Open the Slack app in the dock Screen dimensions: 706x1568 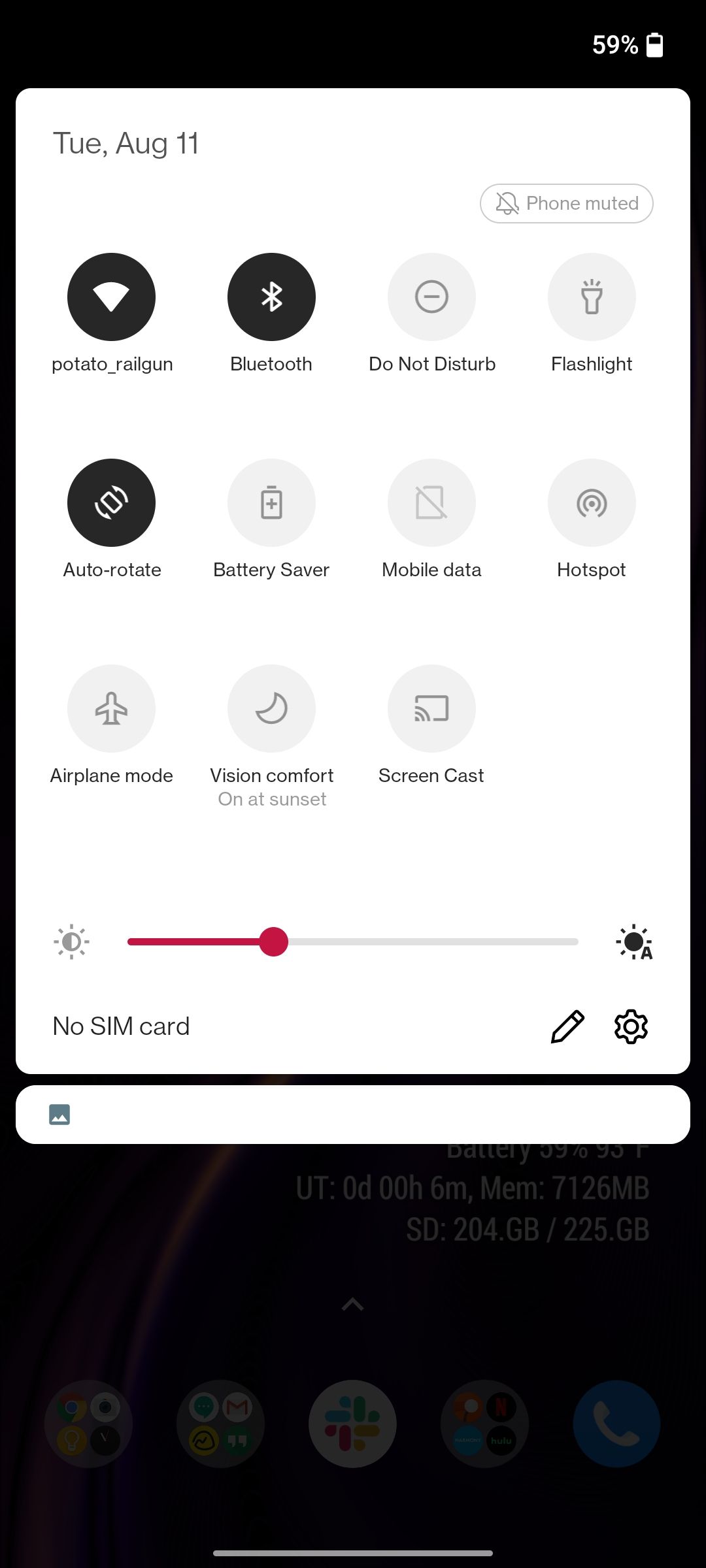click(x=352, y=1424)
